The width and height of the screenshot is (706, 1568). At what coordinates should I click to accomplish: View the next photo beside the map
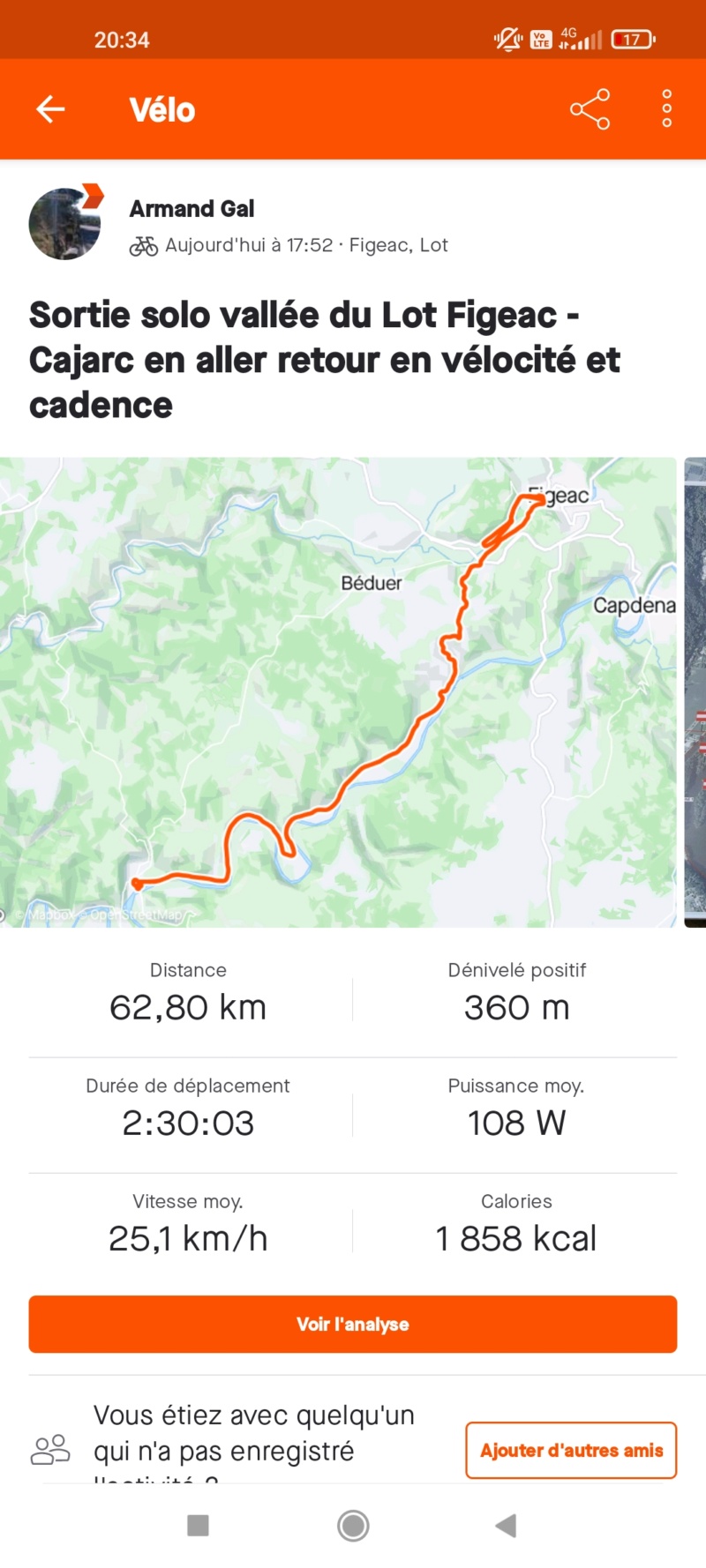[695, 692]
